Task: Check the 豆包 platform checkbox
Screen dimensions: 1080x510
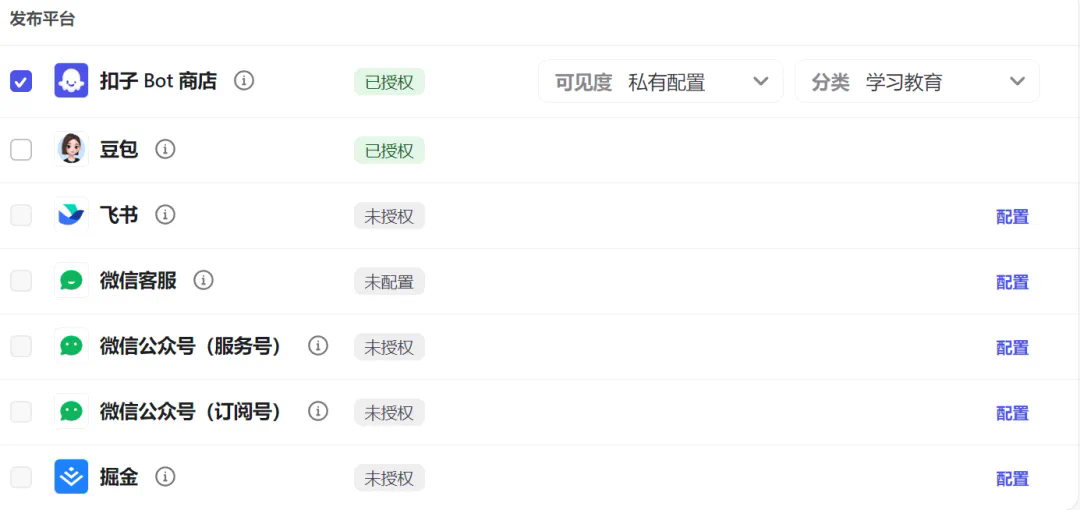Action: point(21,150)
